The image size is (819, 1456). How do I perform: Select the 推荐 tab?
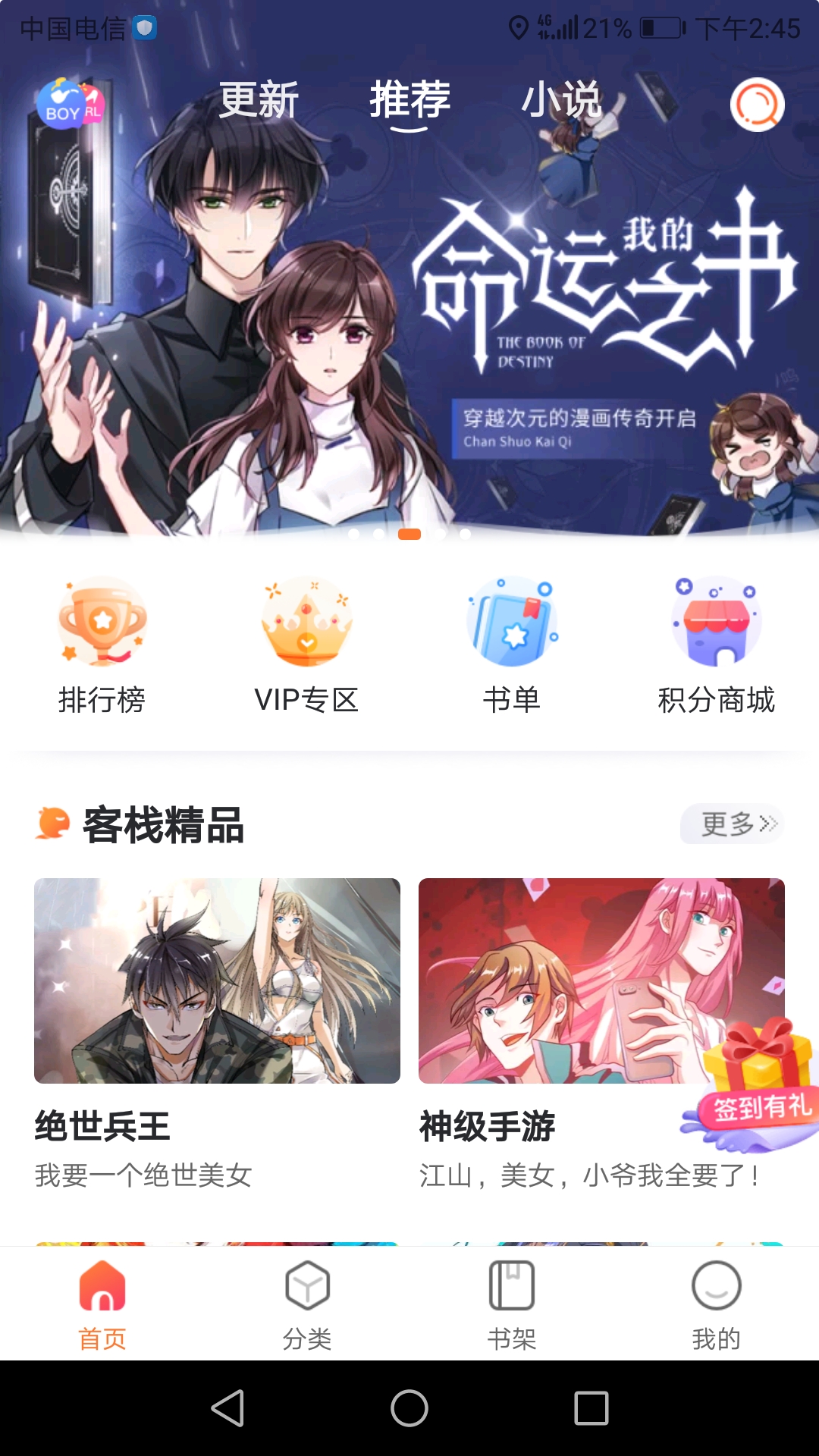tap(409, 100)
